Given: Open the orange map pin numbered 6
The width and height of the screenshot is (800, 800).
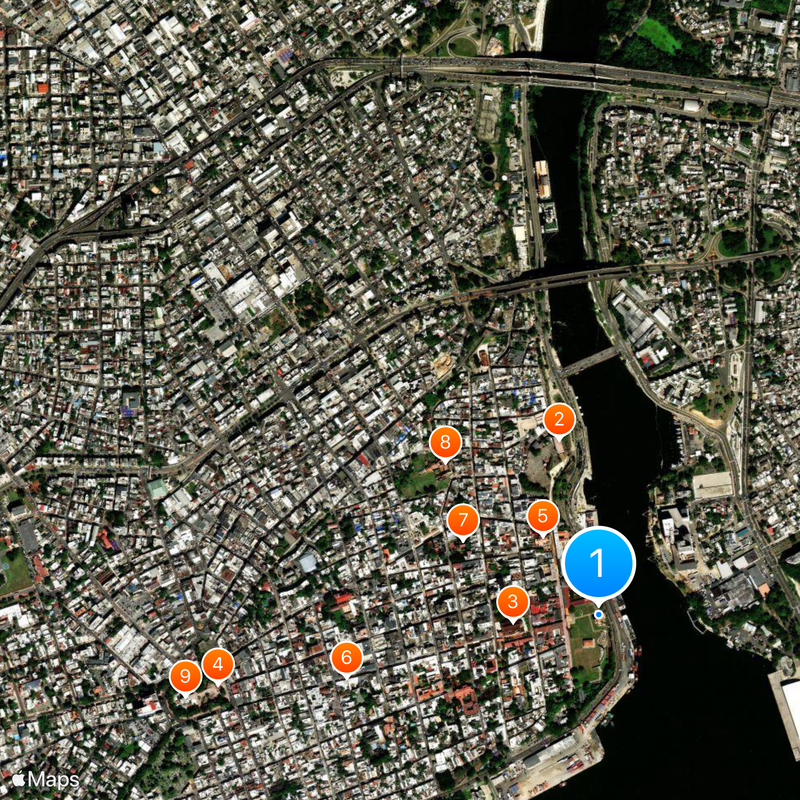Looking at the screenshot, I should [x=346, y=658].
